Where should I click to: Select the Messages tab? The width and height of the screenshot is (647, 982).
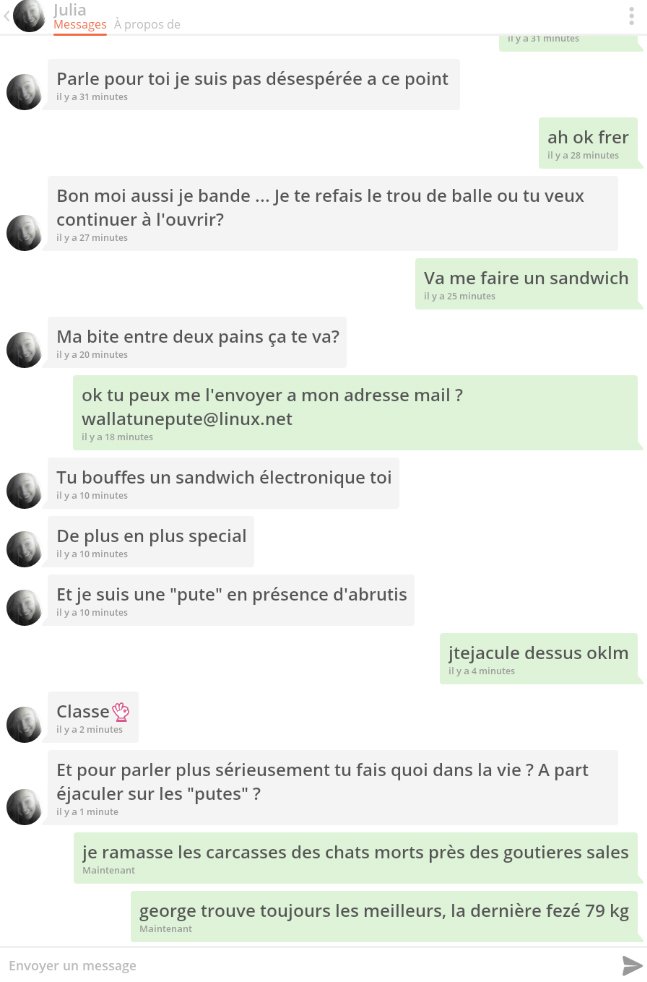click(80, 25)
